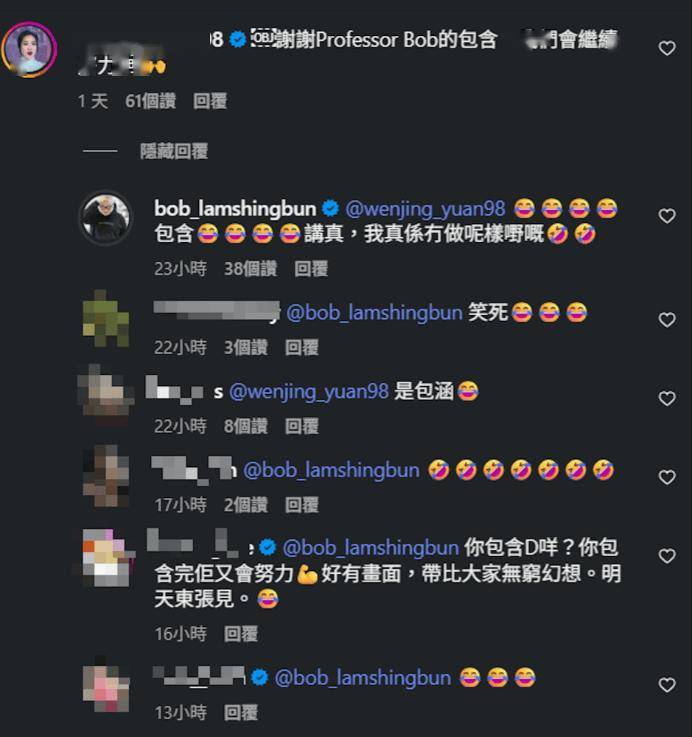The image size is (692, 737).
Task: Reply to bob_lamshingbun's 23小時 comment
Action: [x=311, y=268]
